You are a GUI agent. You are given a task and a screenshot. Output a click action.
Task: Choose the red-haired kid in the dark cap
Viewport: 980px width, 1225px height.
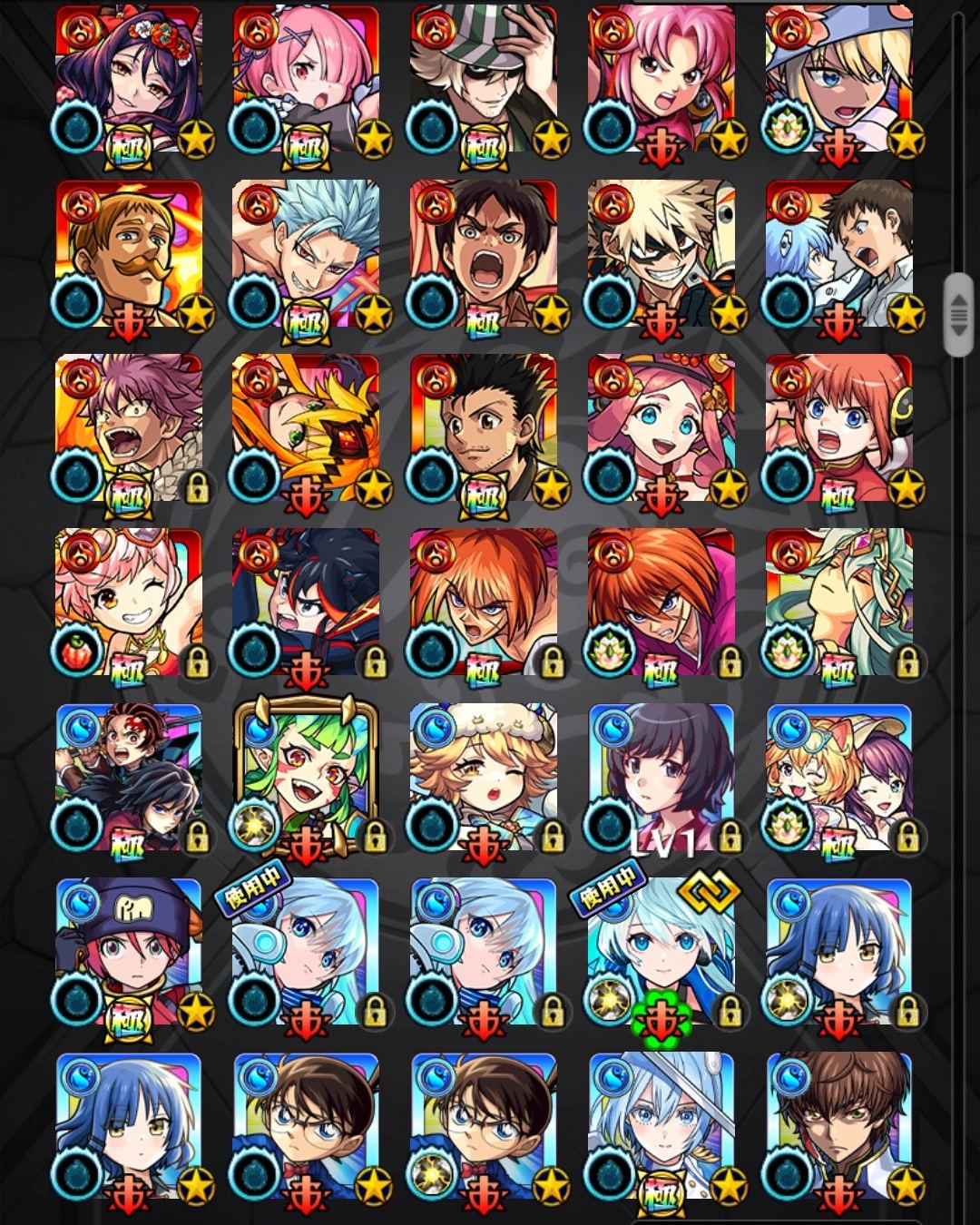pyautogui.click(x=129, y=953)
